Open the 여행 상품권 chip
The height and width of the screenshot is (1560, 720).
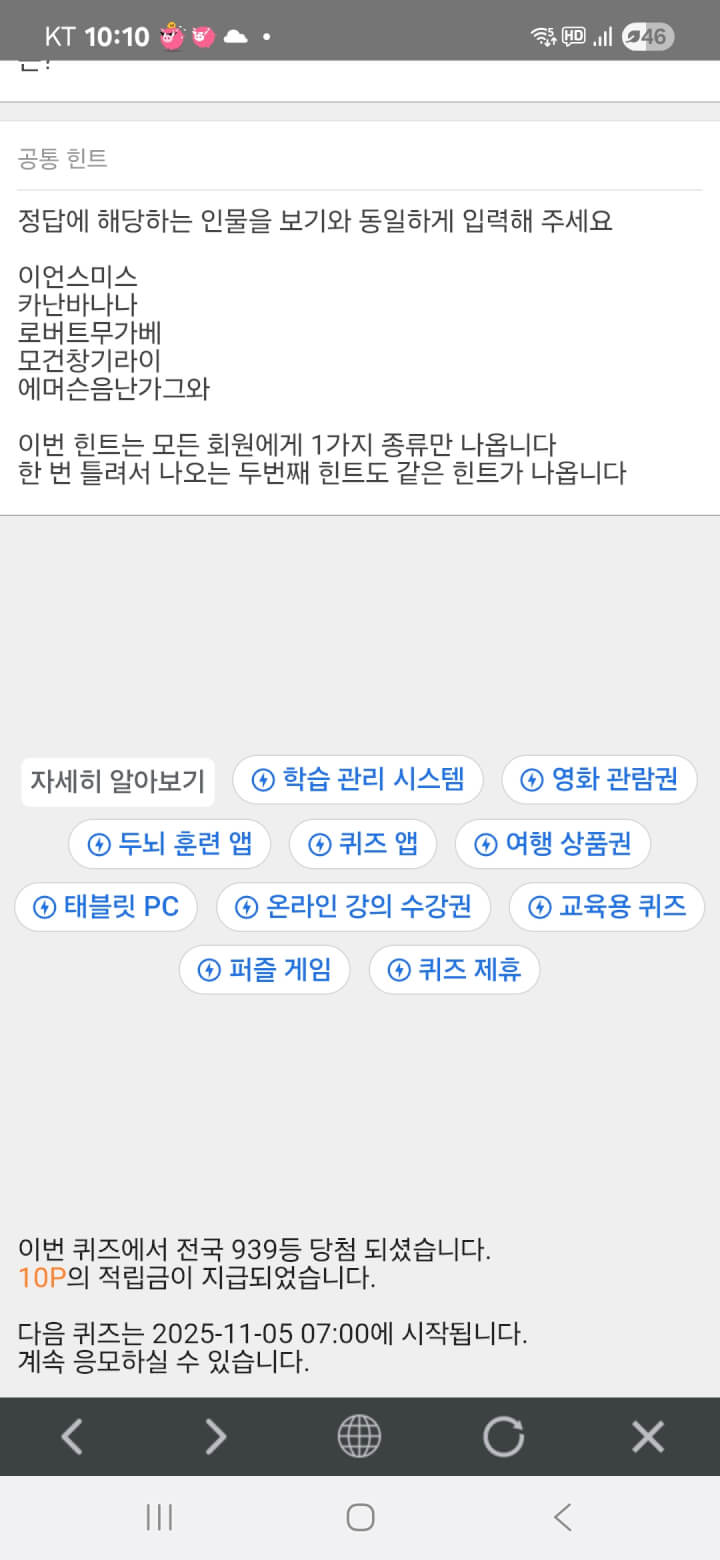(x=552, y=844)
